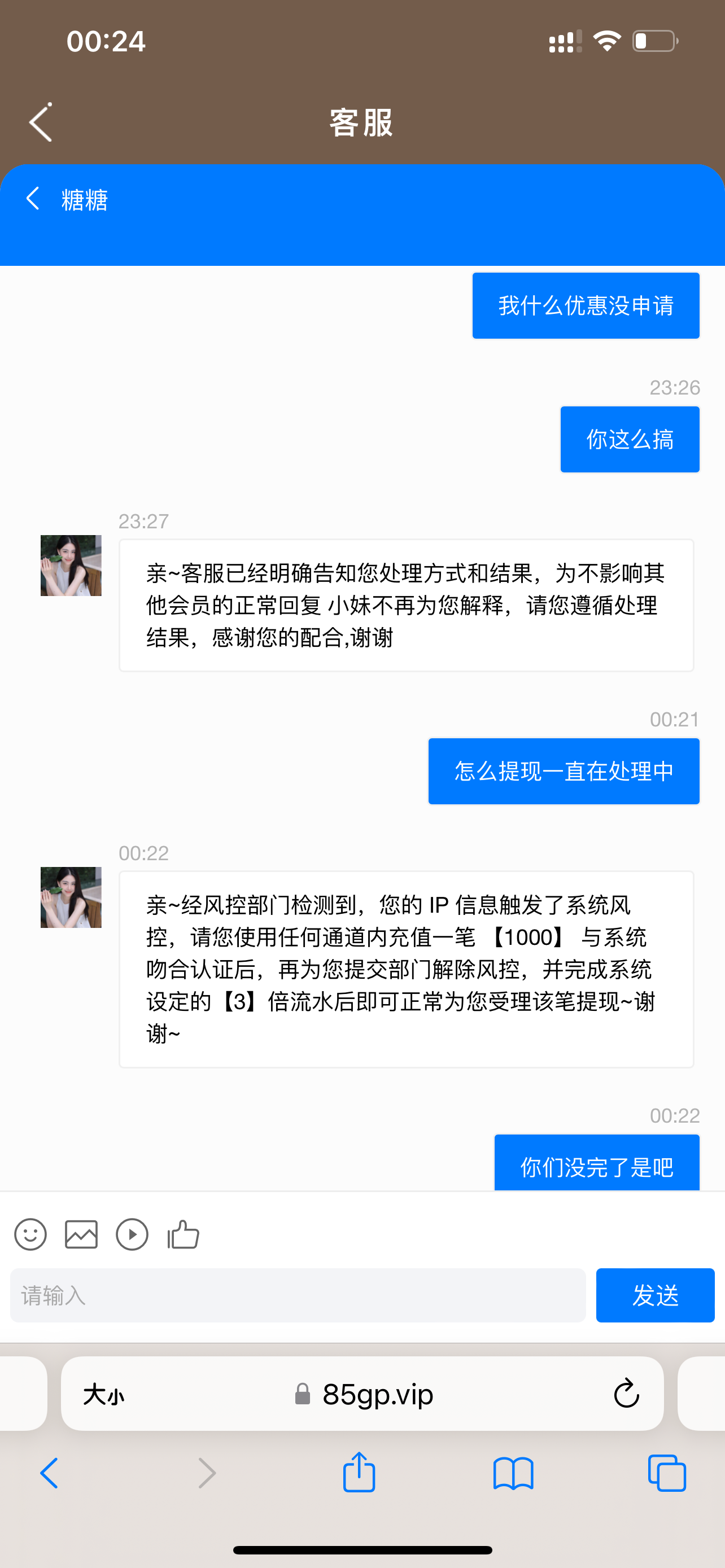Go back from the 客服 page
The image size is (725, 1568).
[40, 123]
